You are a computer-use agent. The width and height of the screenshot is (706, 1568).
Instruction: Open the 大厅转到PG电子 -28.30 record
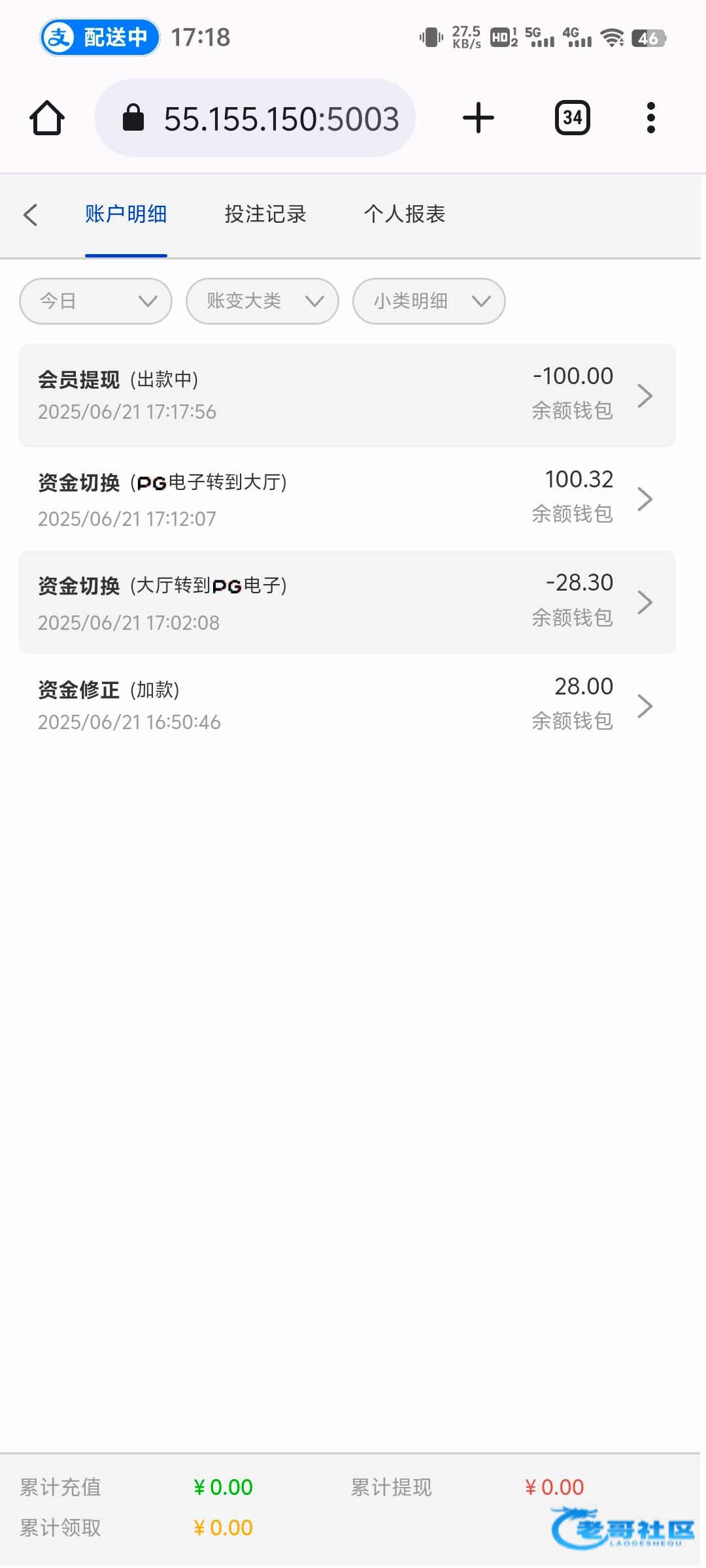coord(347,602)
